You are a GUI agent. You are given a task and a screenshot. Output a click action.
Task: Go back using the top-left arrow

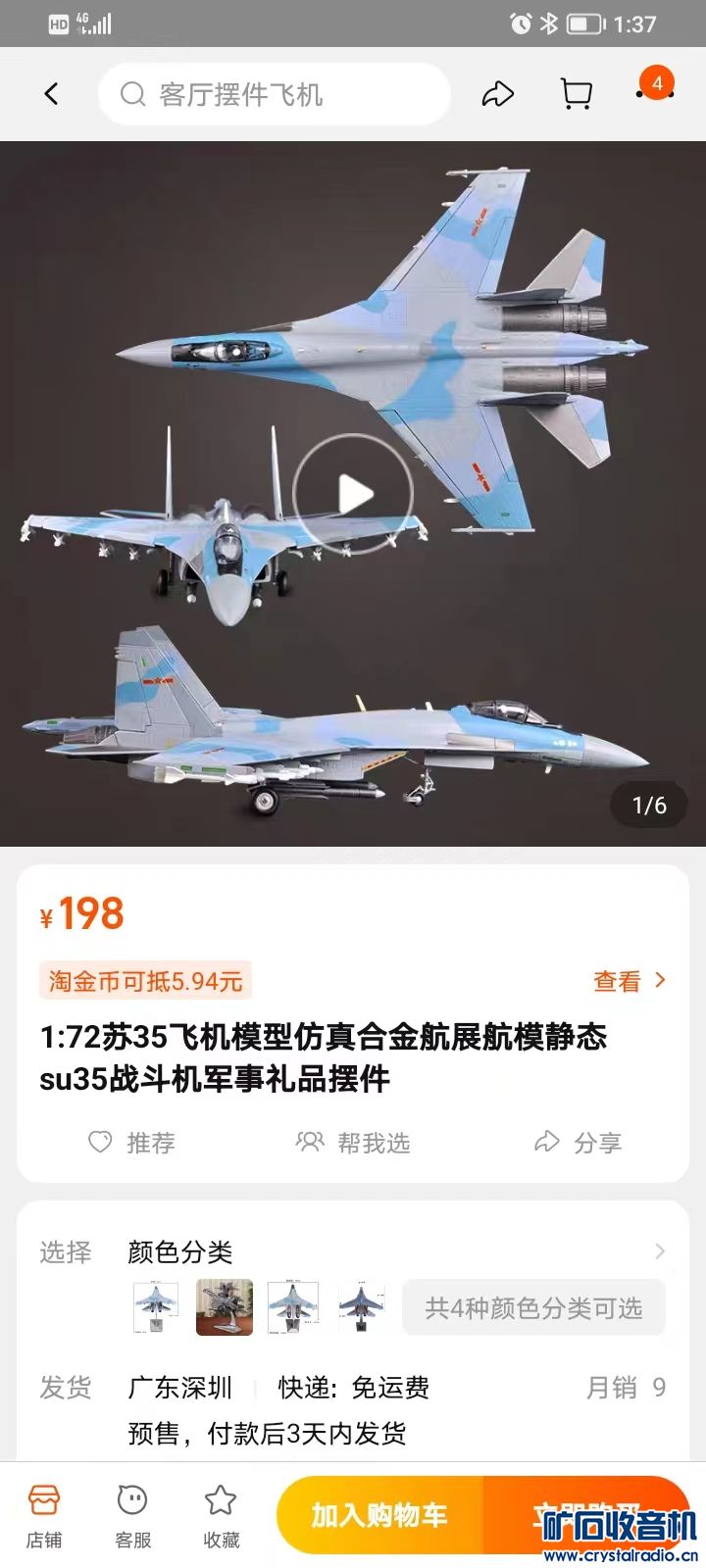(x=52, y=94)
